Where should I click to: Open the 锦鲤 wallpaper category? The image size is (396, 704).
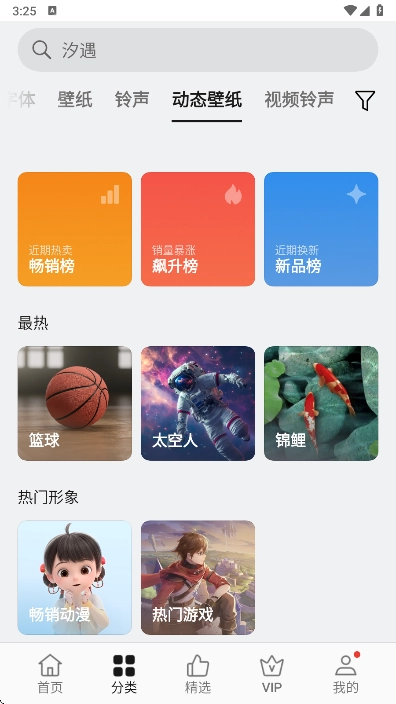tap(321, 403)
